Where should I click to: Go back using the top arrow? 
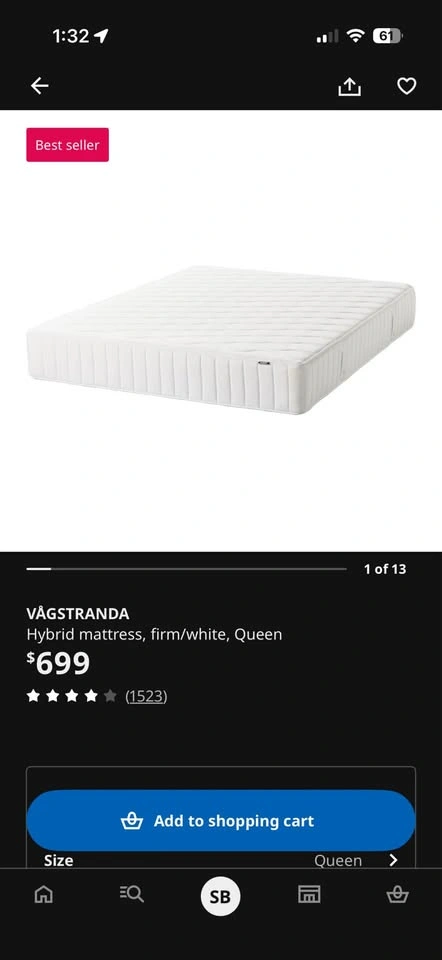[x=40, y=86]
